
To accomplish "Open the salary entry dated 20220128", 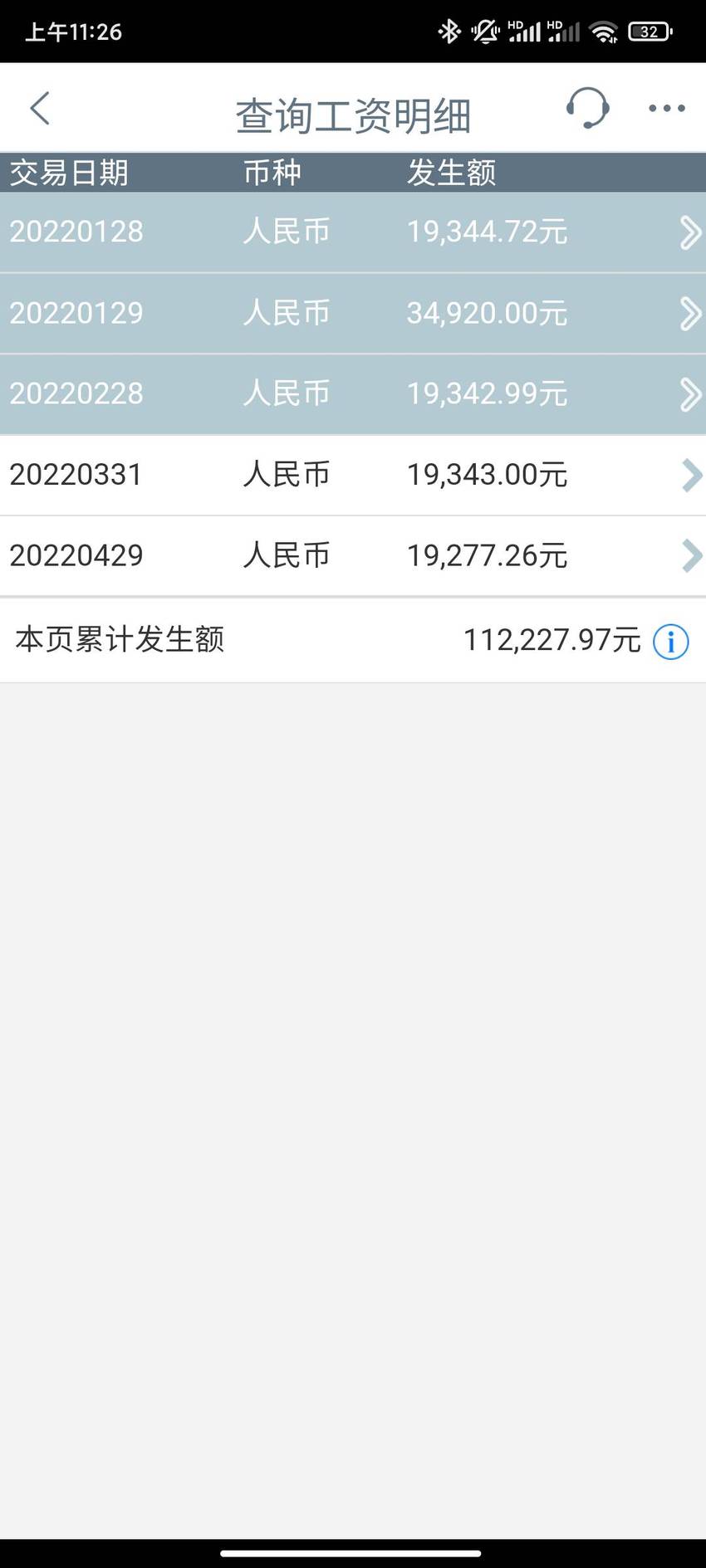I will 353,232.
